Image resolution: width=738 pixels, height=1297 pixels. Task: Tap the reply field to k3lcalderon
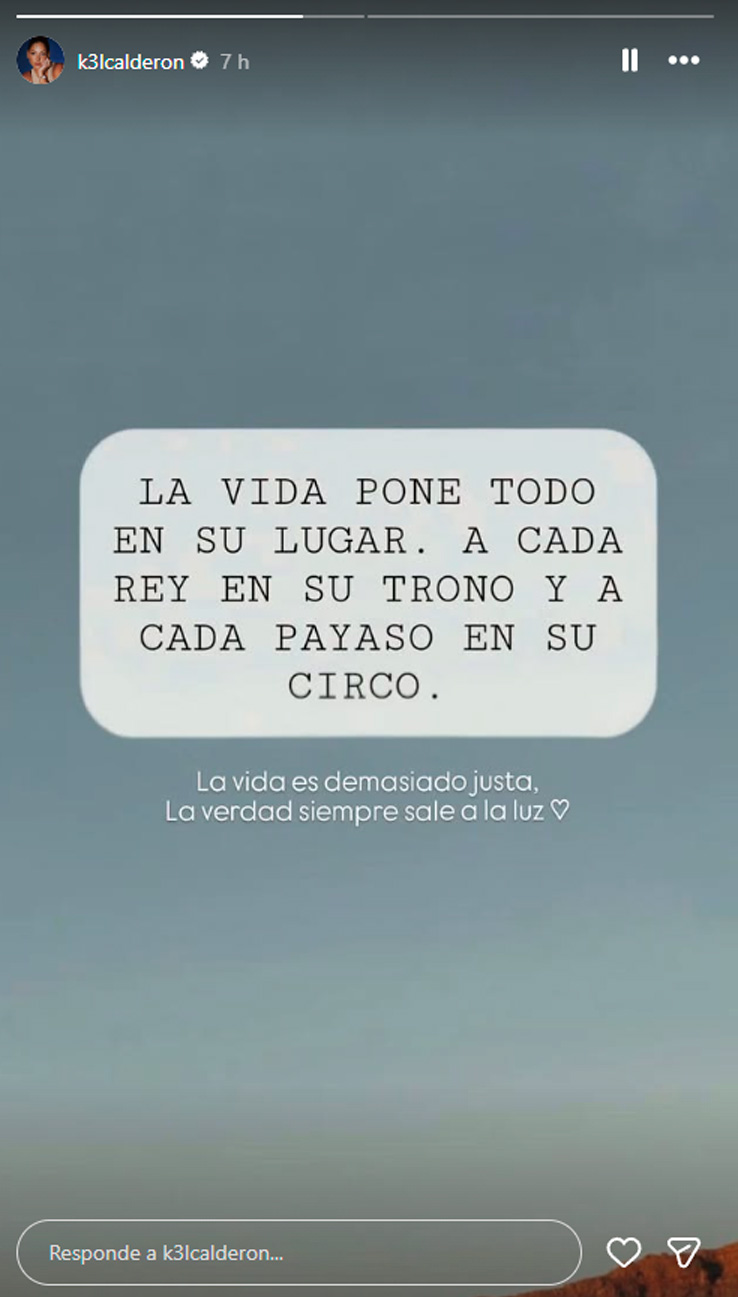point(298,1252)
